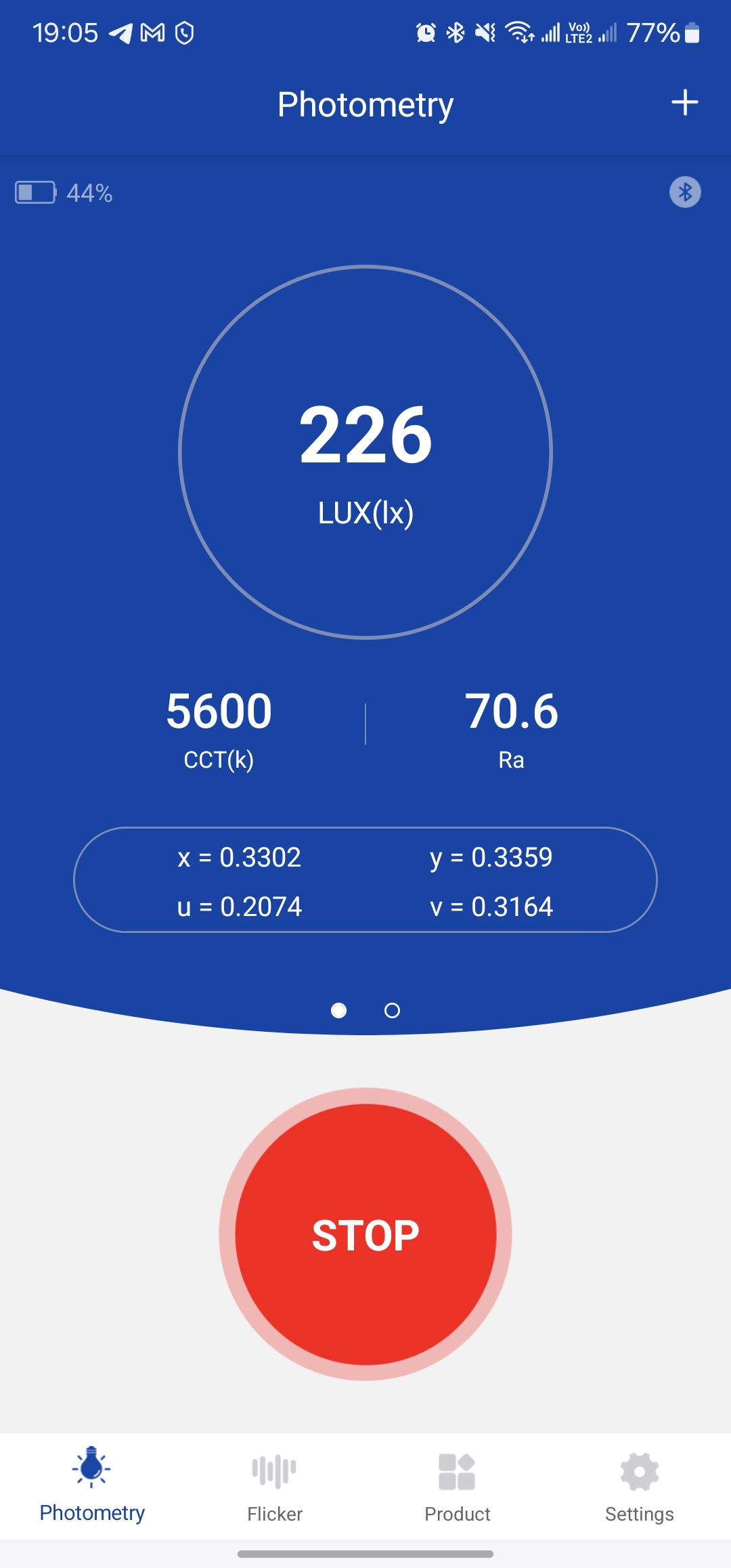Stop the measurement with the STOP button
This screenshot has width=731, height=1568.
365,1234
